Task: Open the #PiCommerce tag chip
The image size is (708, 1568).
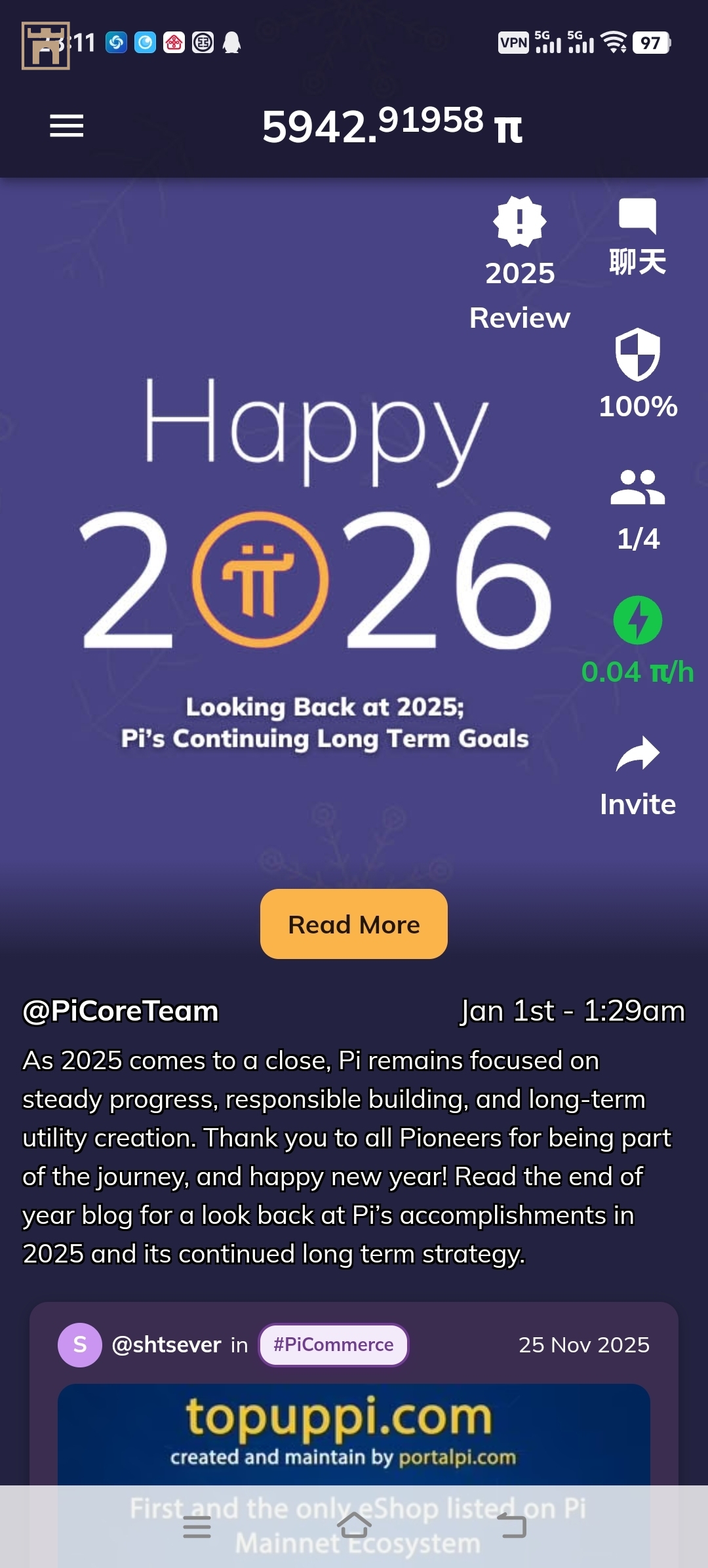Action: [333, 1345]
